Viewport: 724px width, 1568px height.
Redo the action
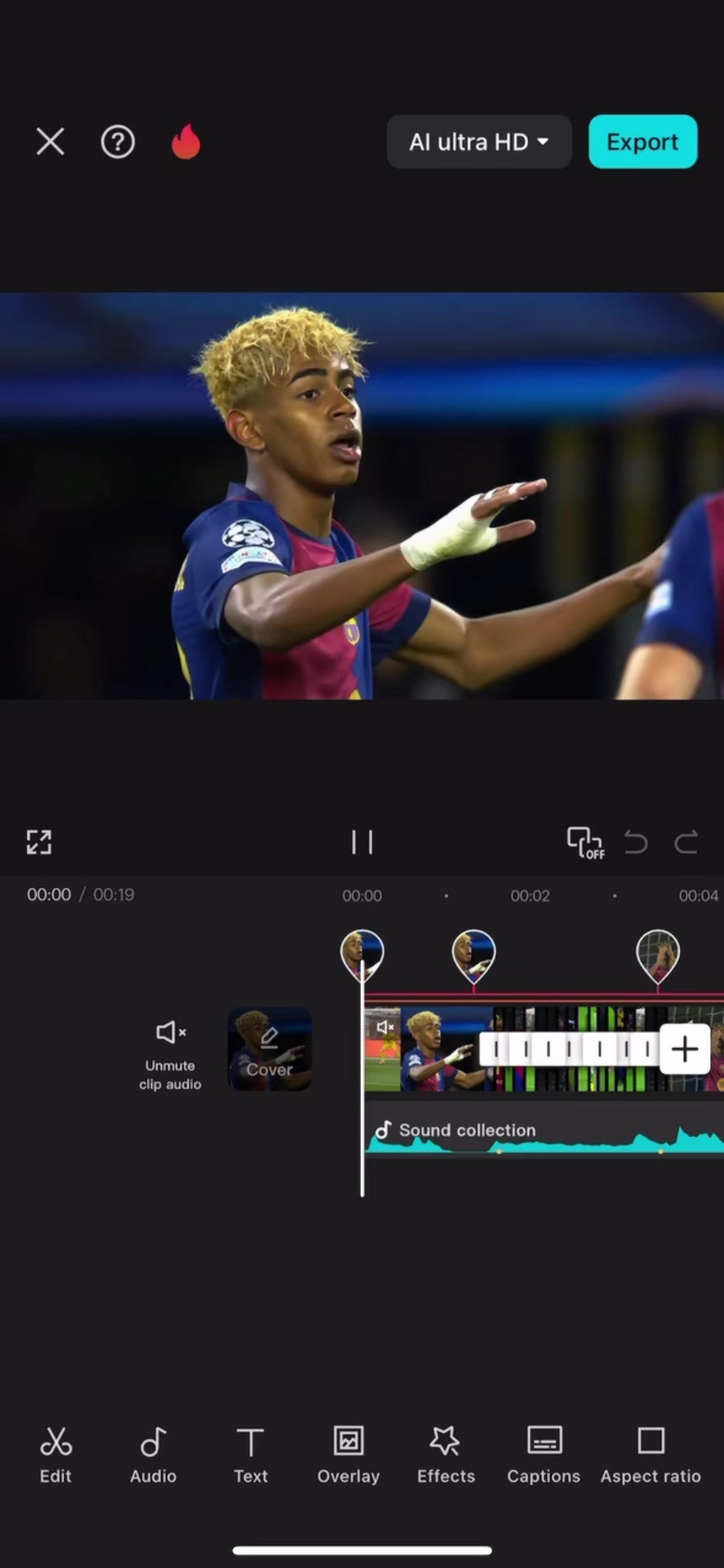pyautogui.click(x=686, y=842)
